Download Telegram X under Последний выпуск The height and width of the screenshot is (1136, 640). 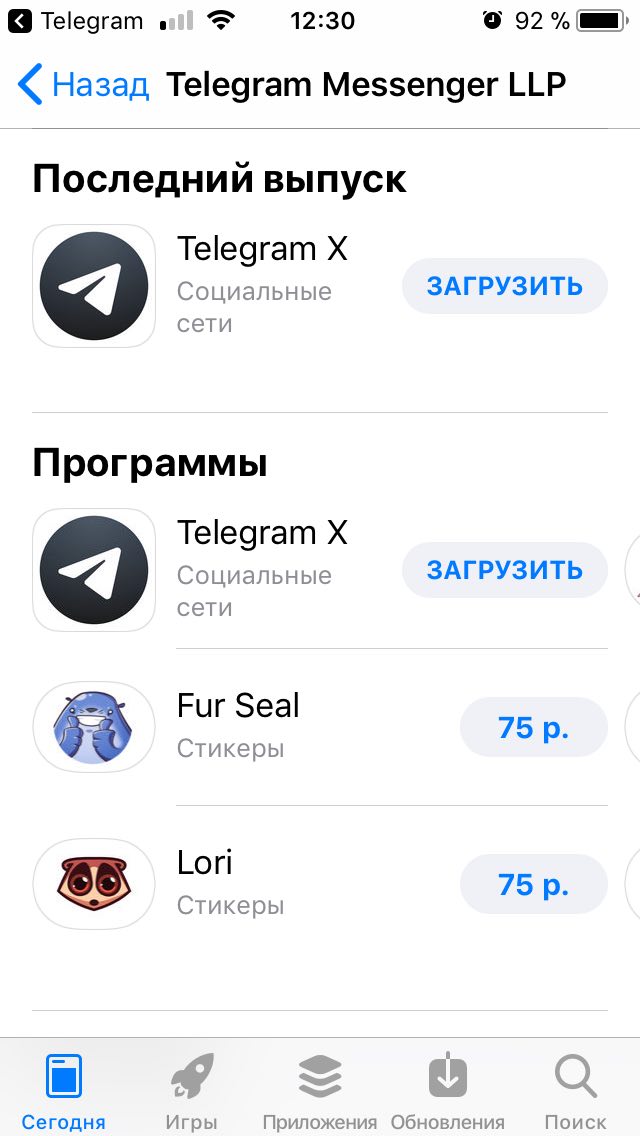pos(504,286)
